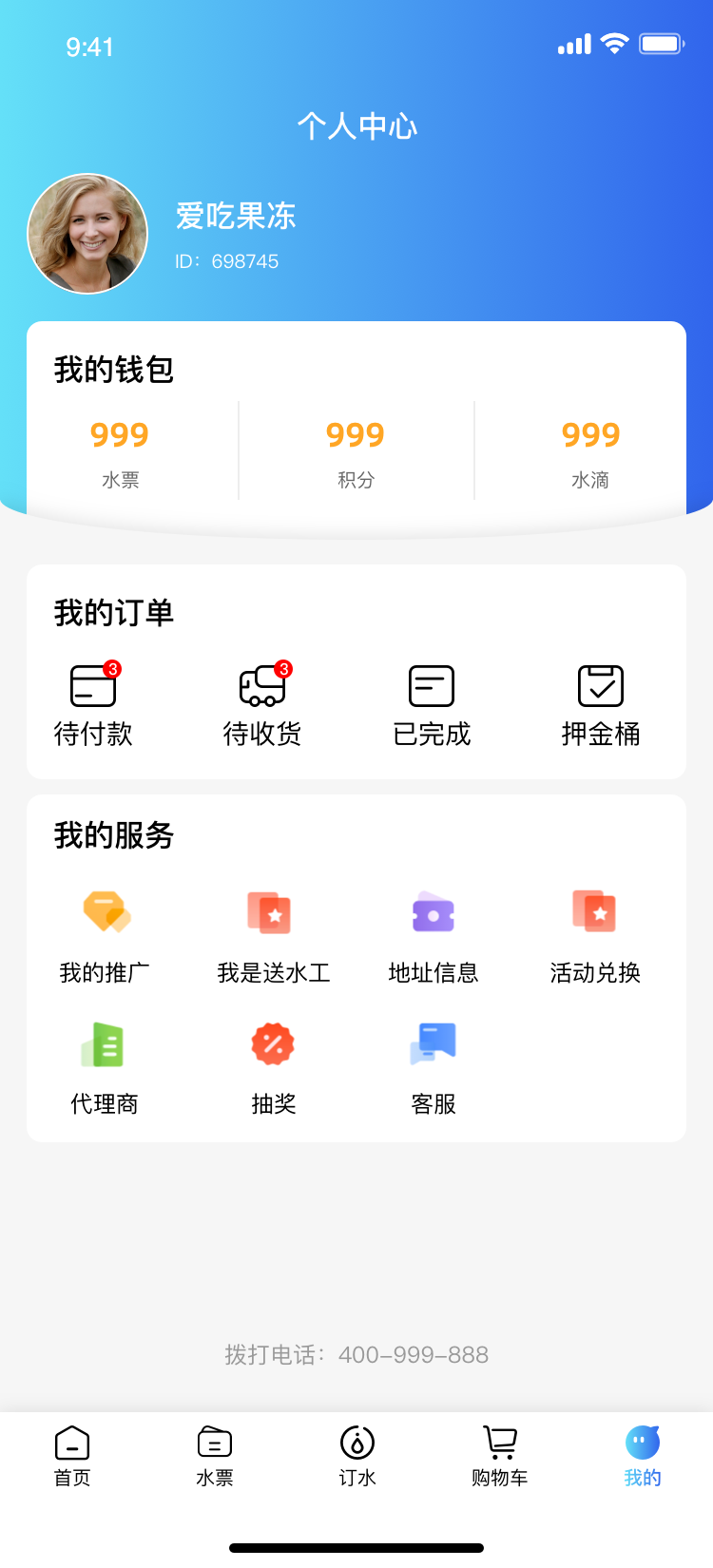Open 水票 balance in wallet
The width and height of the screenshot is (713, 1568).
pyautogui.click(x=120, y=450)
